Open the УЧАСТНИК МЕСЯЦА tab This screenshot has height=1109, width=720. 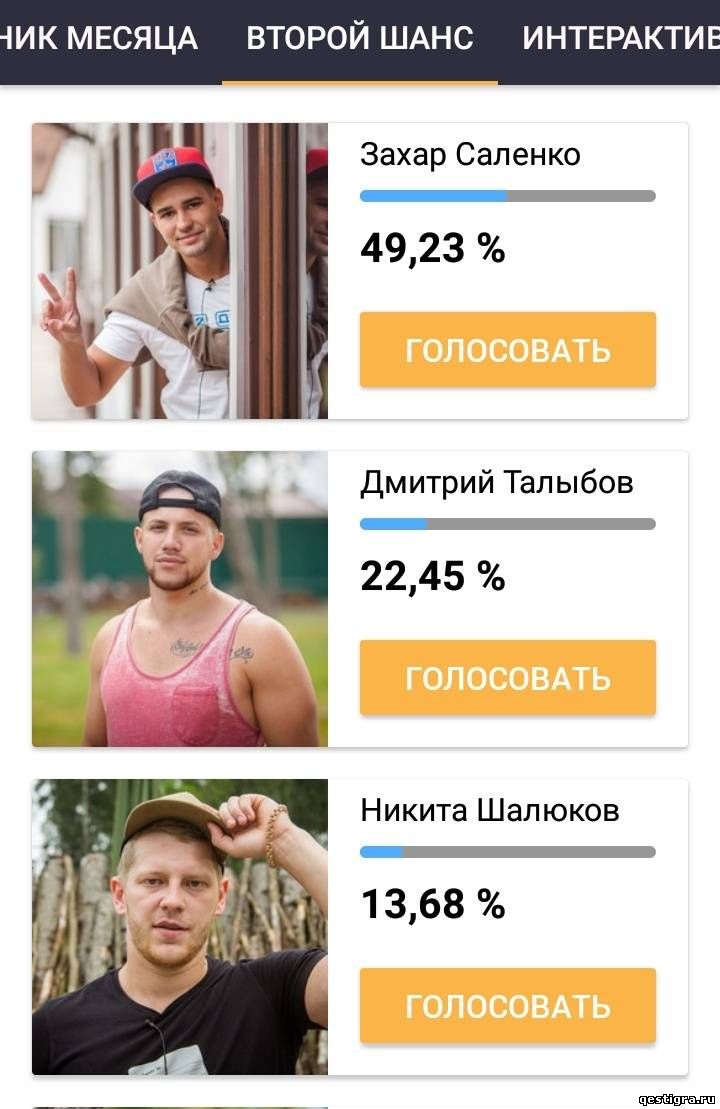(98, 38)
